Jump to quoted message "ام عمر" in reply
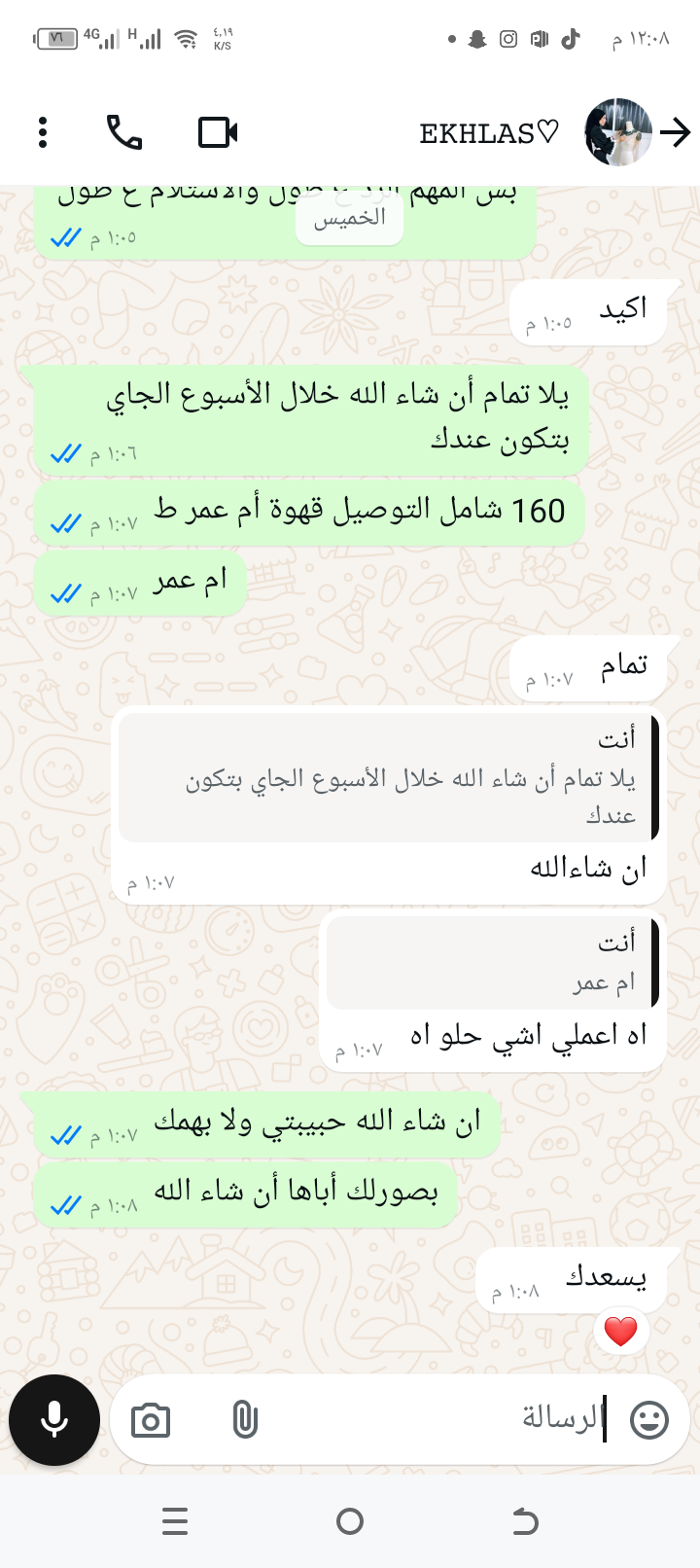The height and width of the screenshot is (1568, 700). [493, 963]
